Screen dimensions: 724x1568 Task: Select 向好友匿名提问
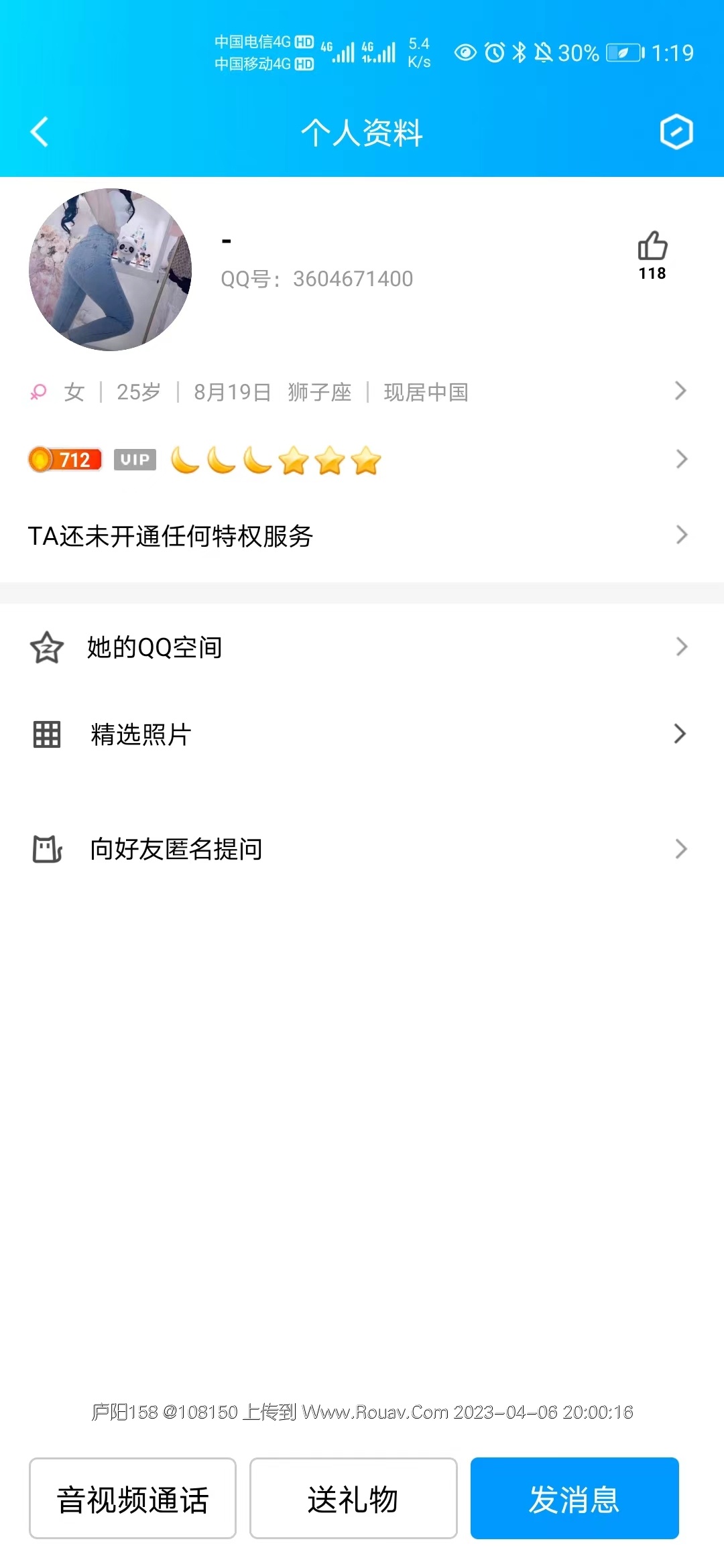pyautogui.click(x=362, y=849)
